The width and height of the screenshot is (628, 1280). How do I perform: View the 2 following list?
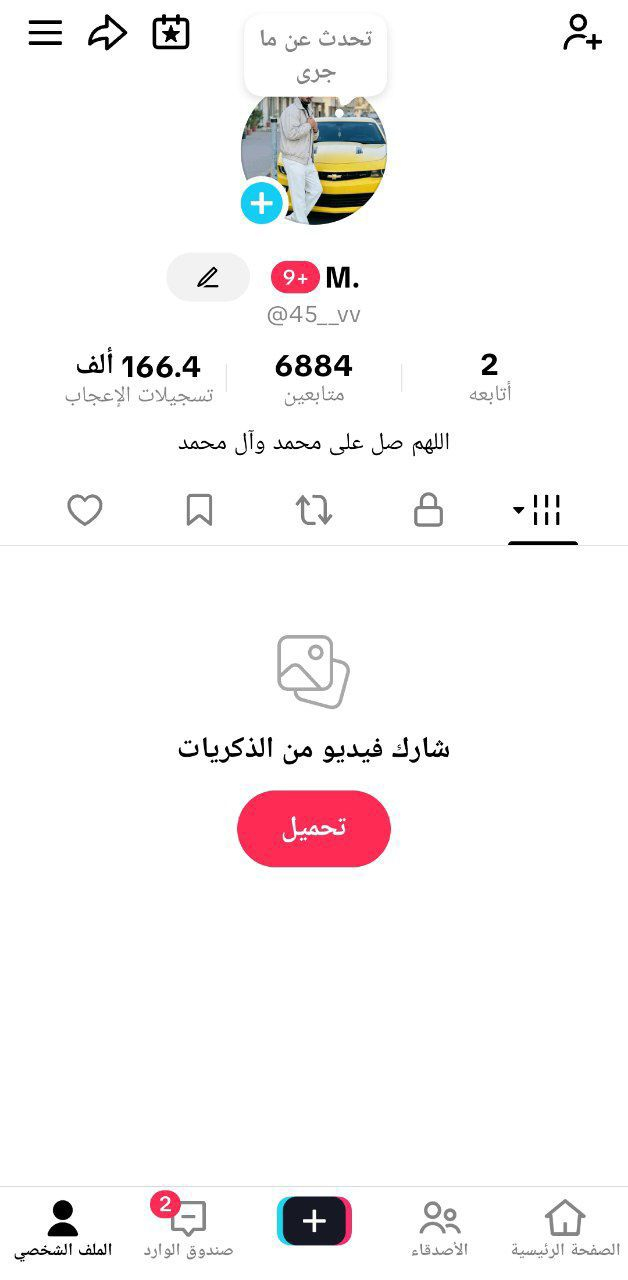tap(490, 378)
